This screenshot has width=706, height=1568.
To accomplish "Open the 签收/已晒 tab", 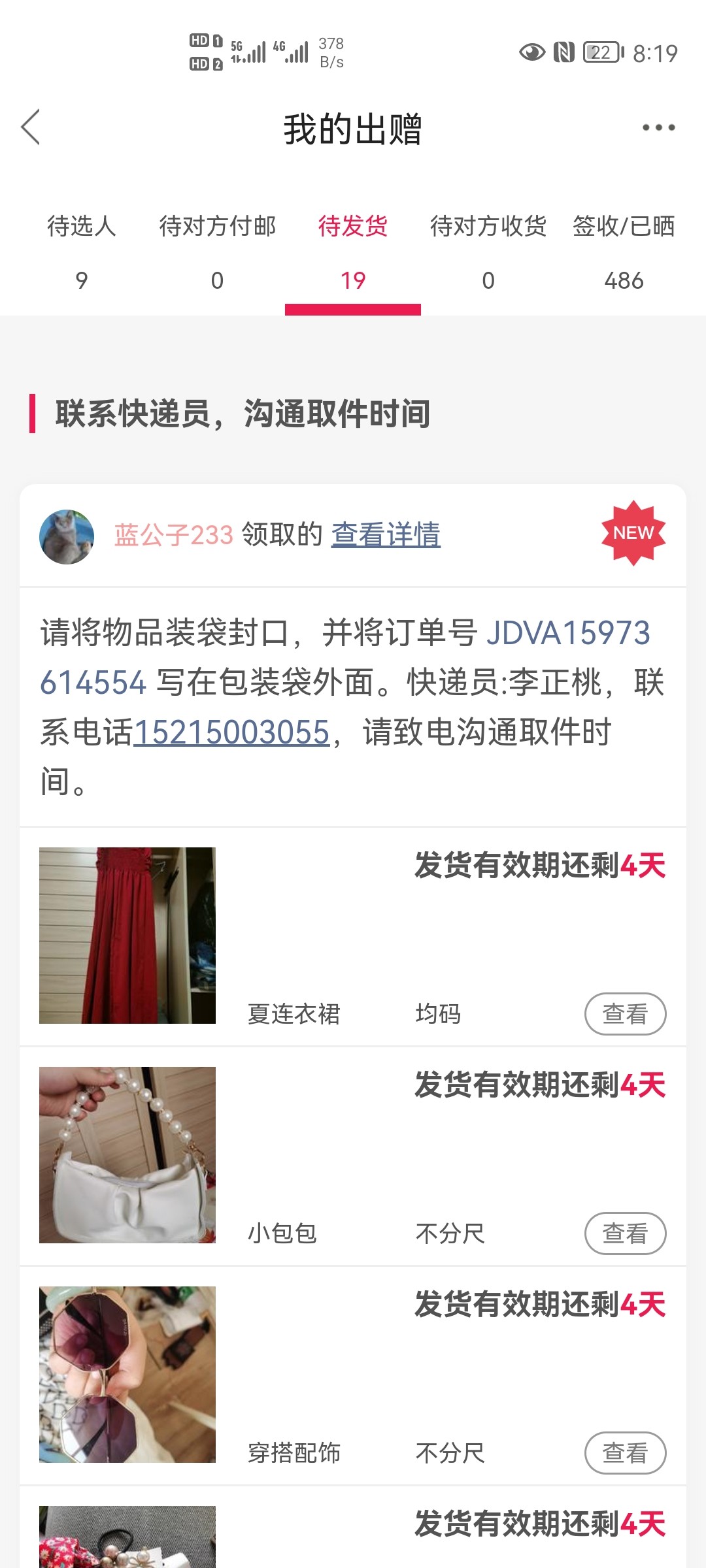I will (624, 252).
